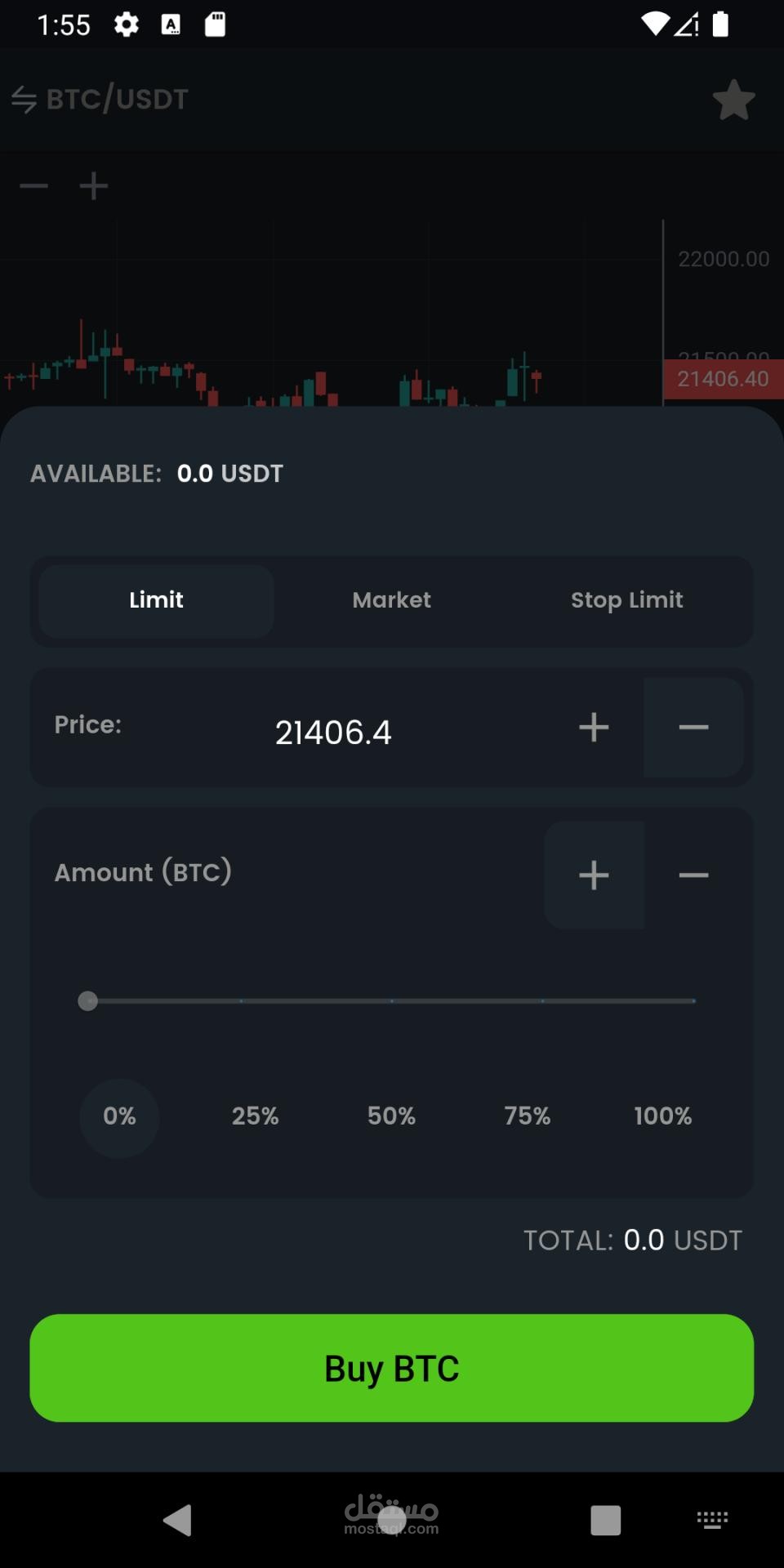Open recent apps via the square button
This screenshot has height=1568, width=784.
605,1520
